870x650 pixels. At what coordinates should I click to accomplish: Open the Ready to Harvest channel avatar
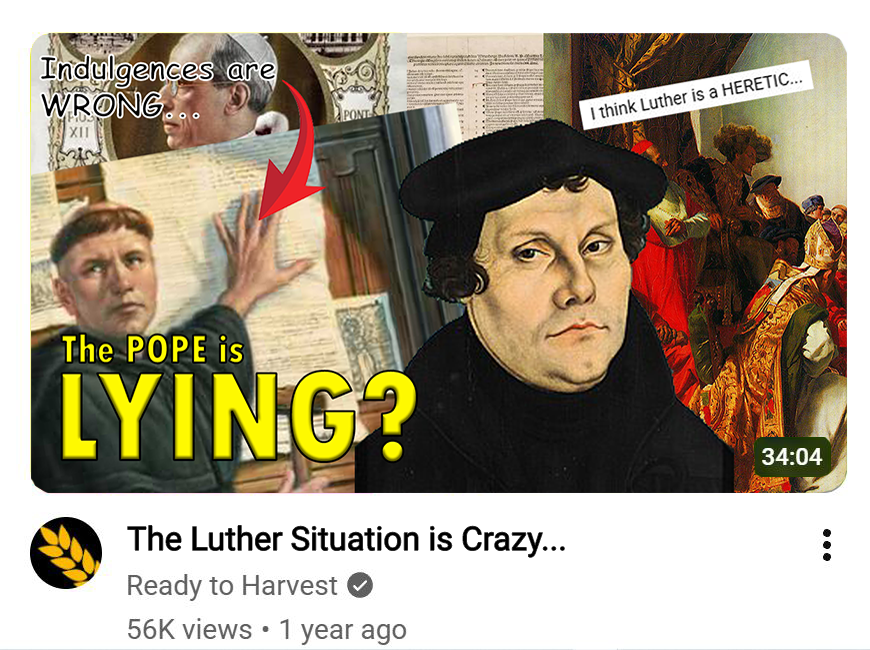[66, 552]
